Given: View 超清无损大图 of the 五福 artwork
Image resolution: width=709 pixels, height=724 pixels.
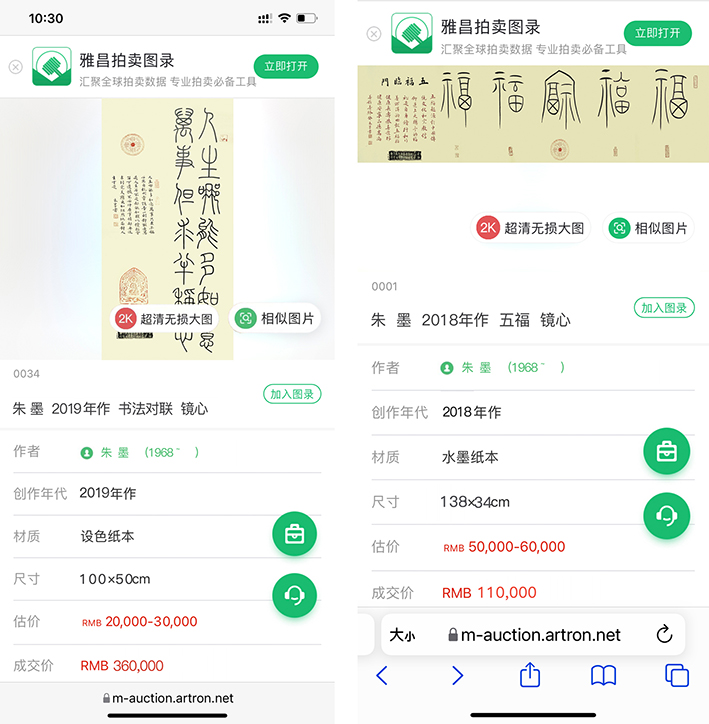Looking at the screenshot, I should (x=531, y=228).
